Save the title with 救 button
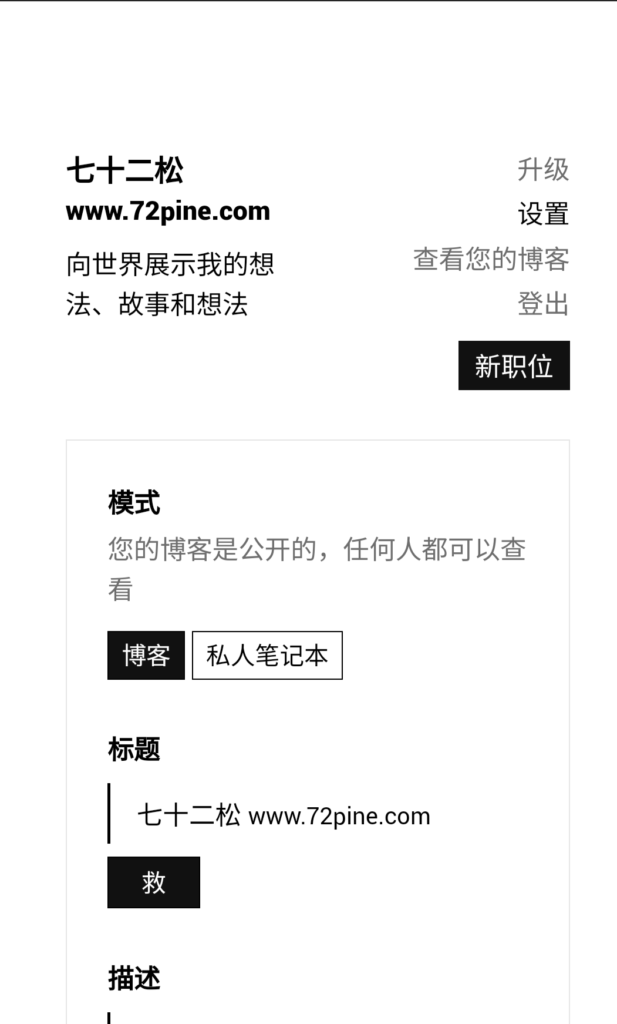This screenshot has height=1024, width=617. click(153, 882)
